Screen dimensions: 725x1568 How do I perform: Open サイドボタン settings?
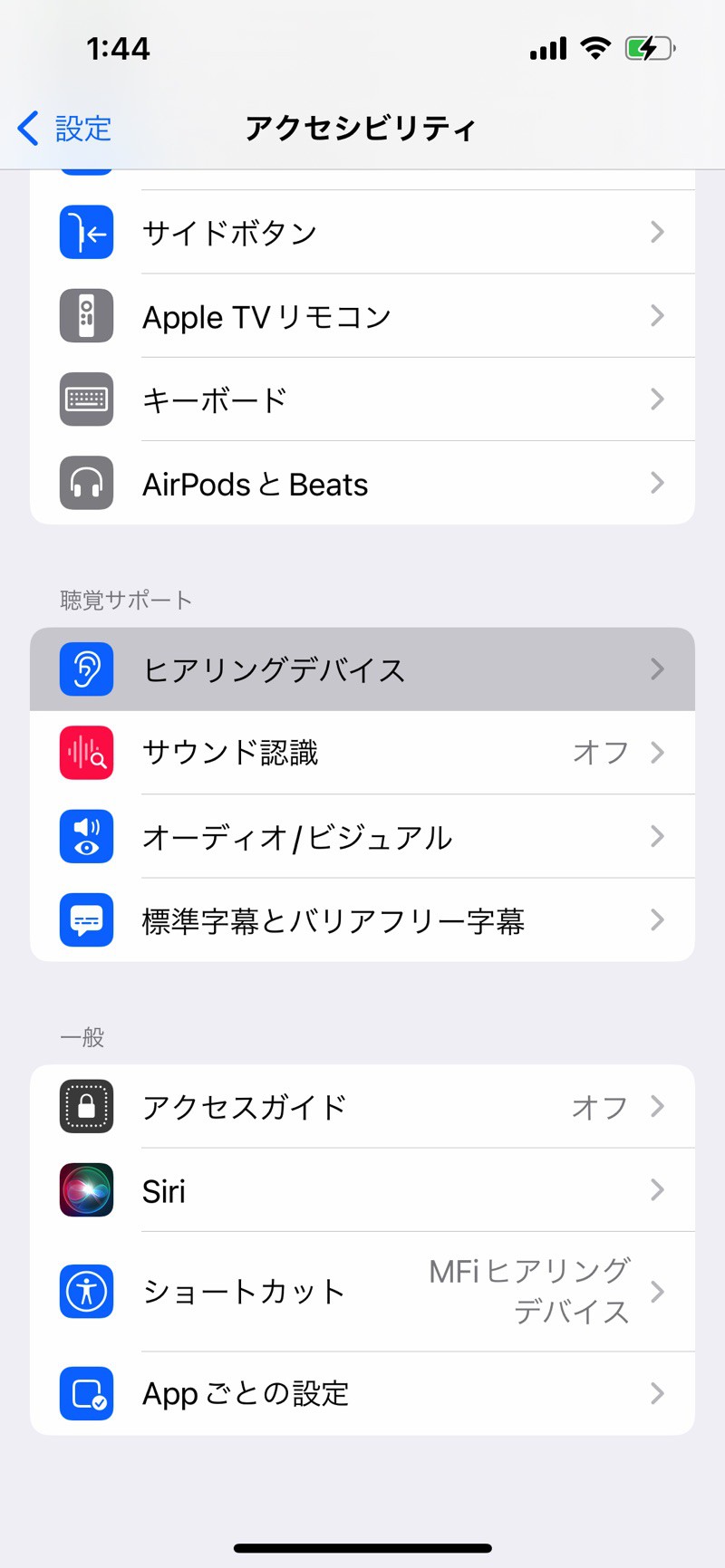[x=362, y=233]
